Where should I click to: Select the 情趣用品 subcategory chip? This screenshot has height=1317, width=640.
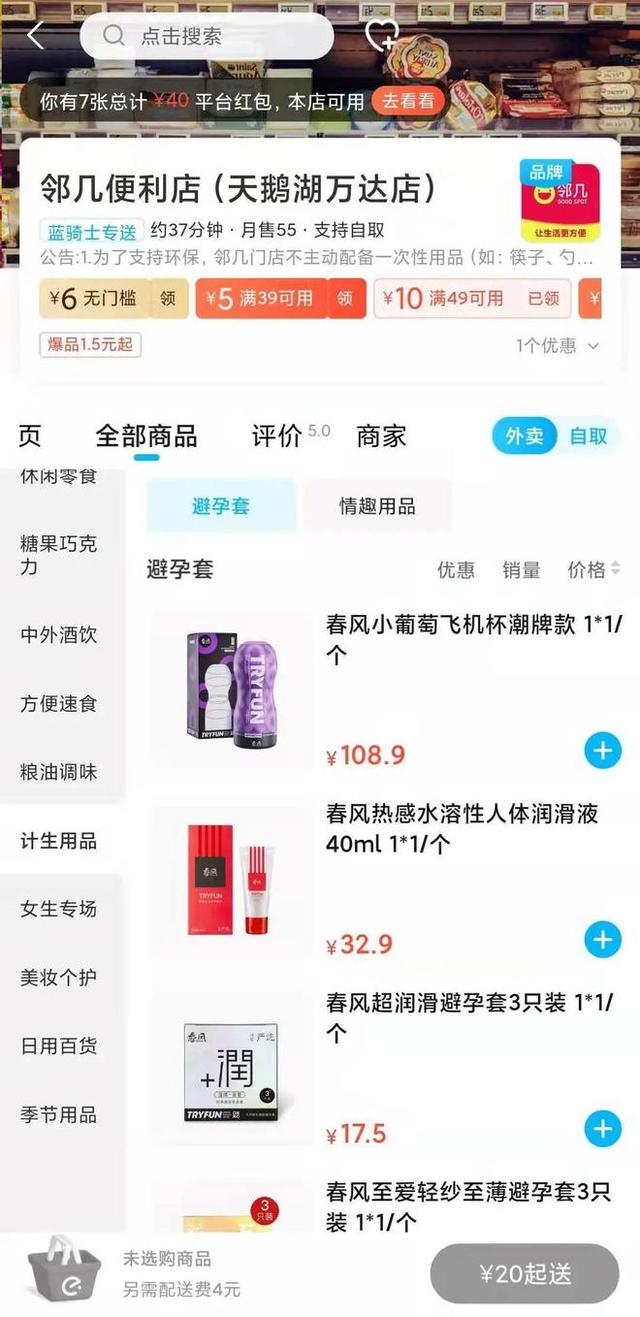[376, 506]
